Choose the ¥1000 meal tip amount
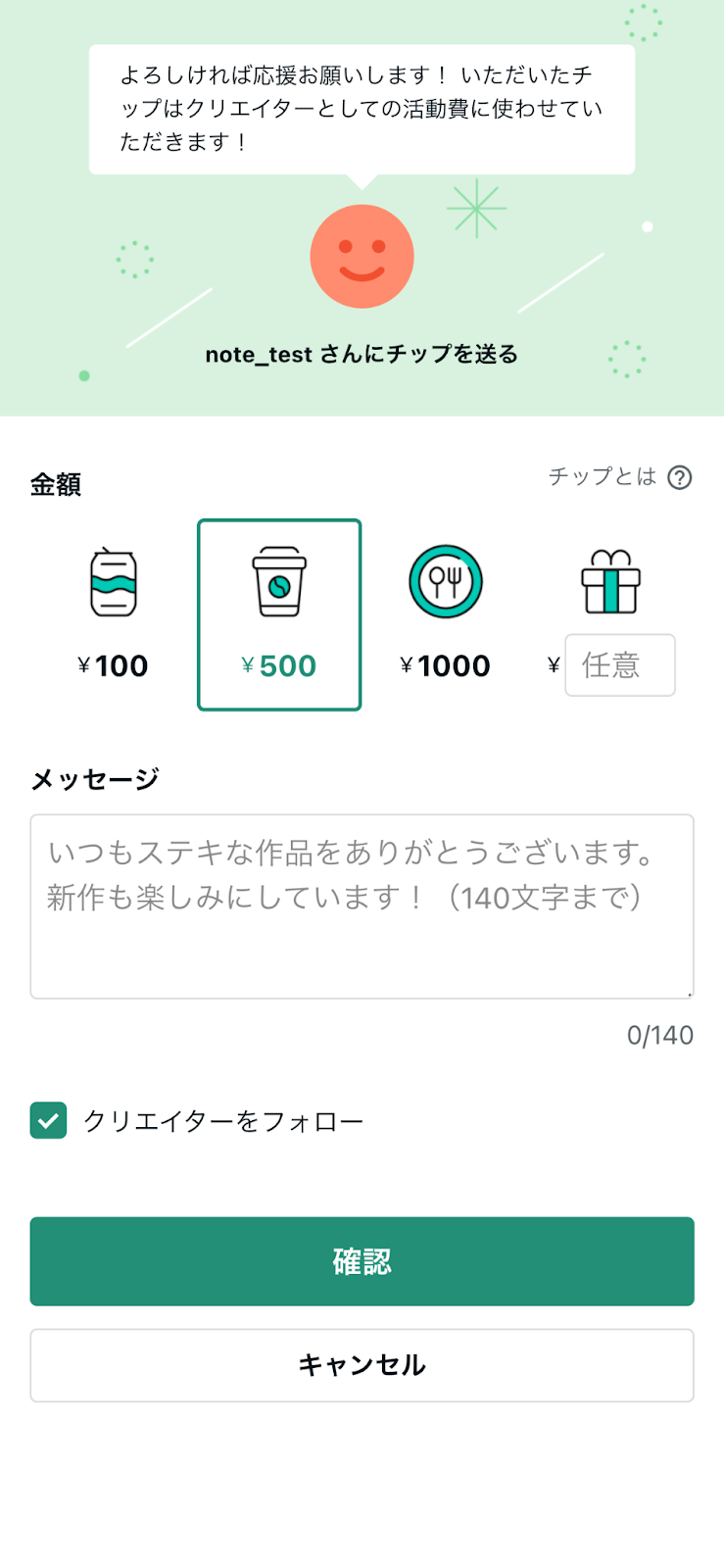 point(446,614)
